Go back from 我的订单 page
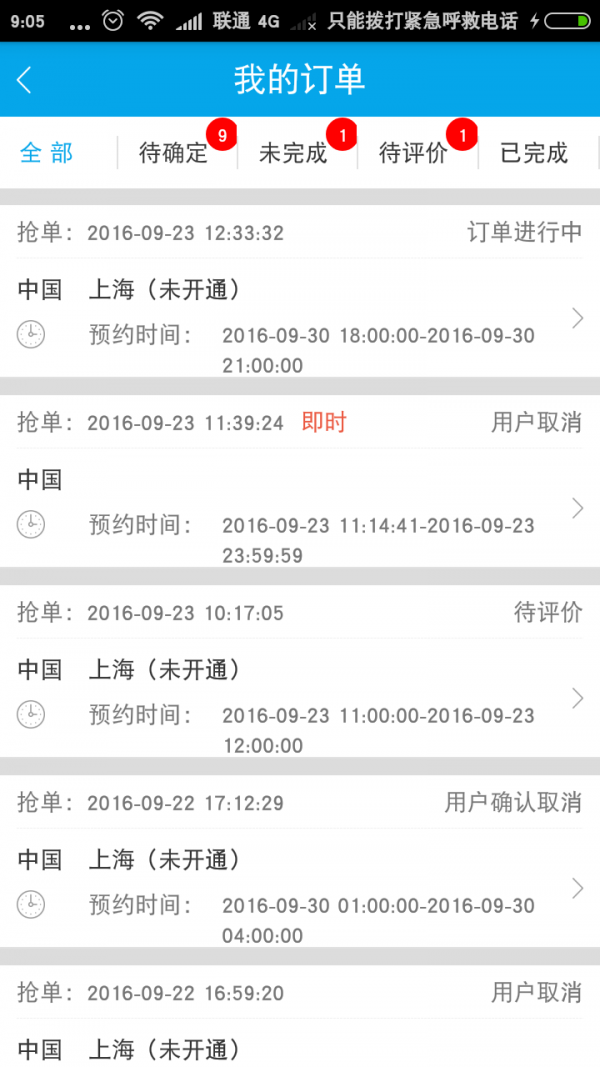The image size is (600, 1067). [25, 80]
